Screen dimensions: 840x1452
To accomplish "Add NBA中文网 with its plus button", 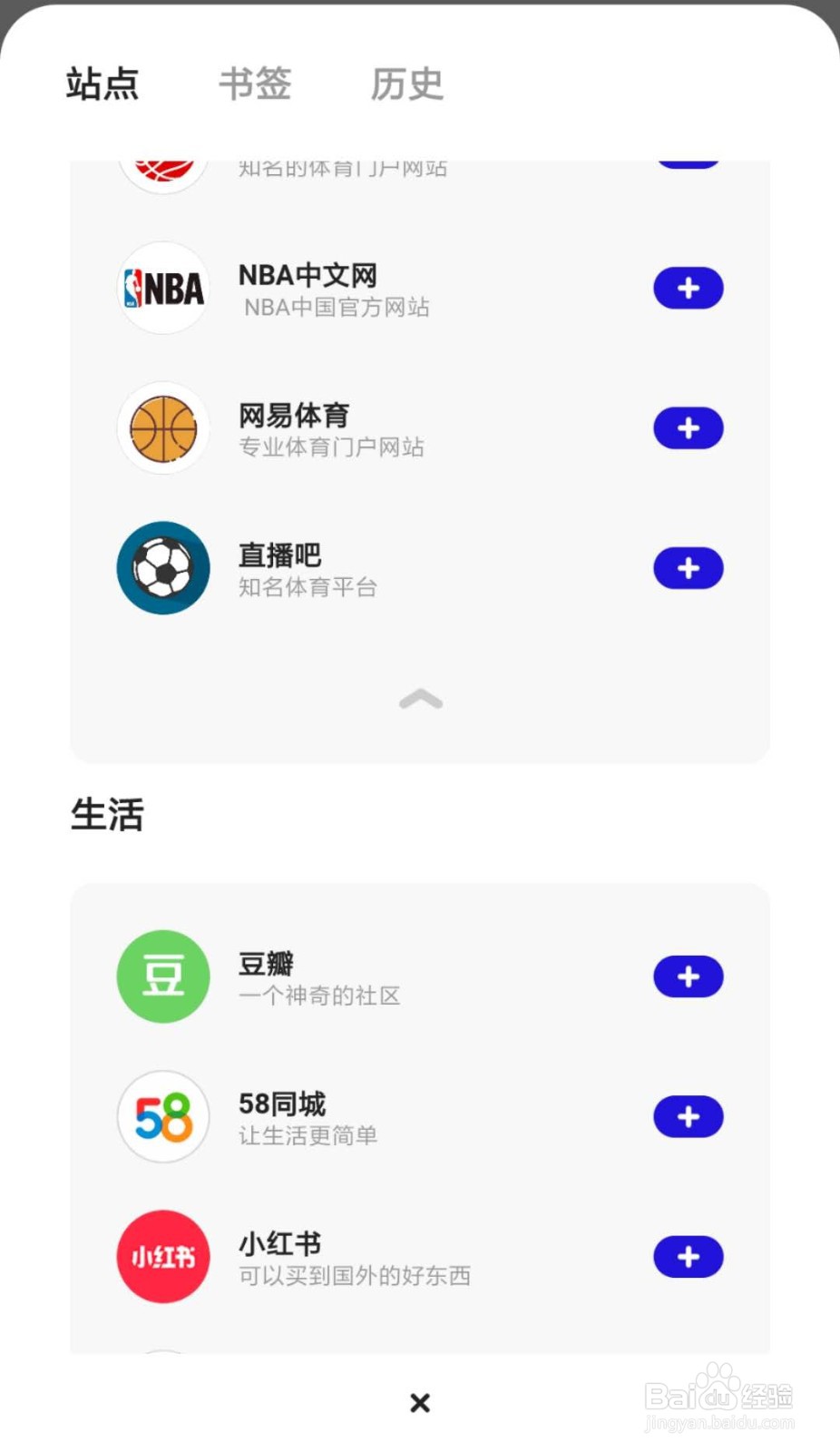I will click(688, 289).
